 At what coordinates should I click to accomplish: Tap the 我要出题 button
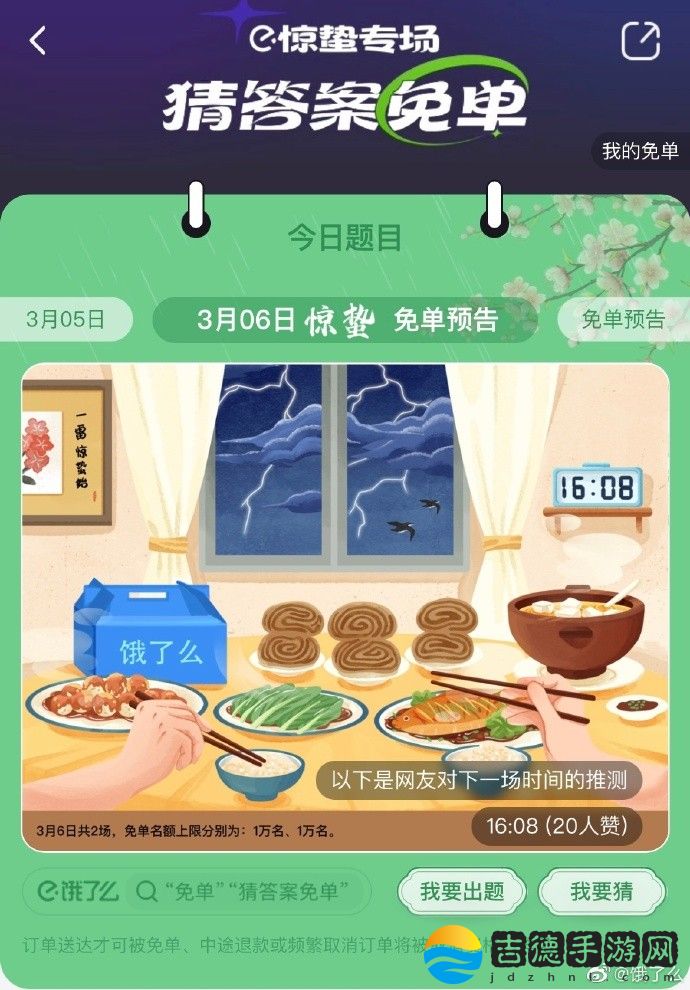click(x=462, y=891)
